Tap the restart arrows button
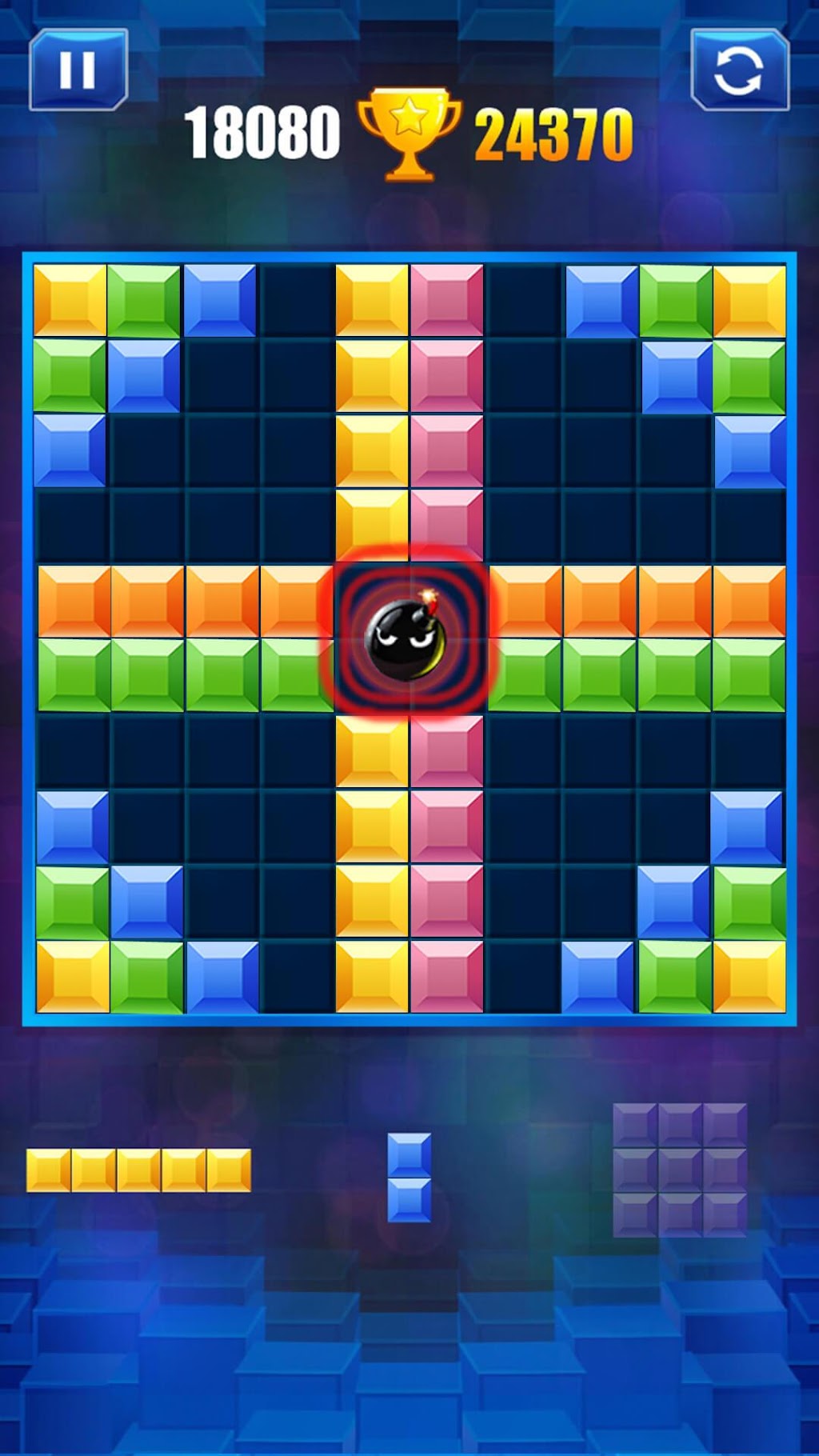The width and height of the screenshot is (819, 1456). coord(740,70)
